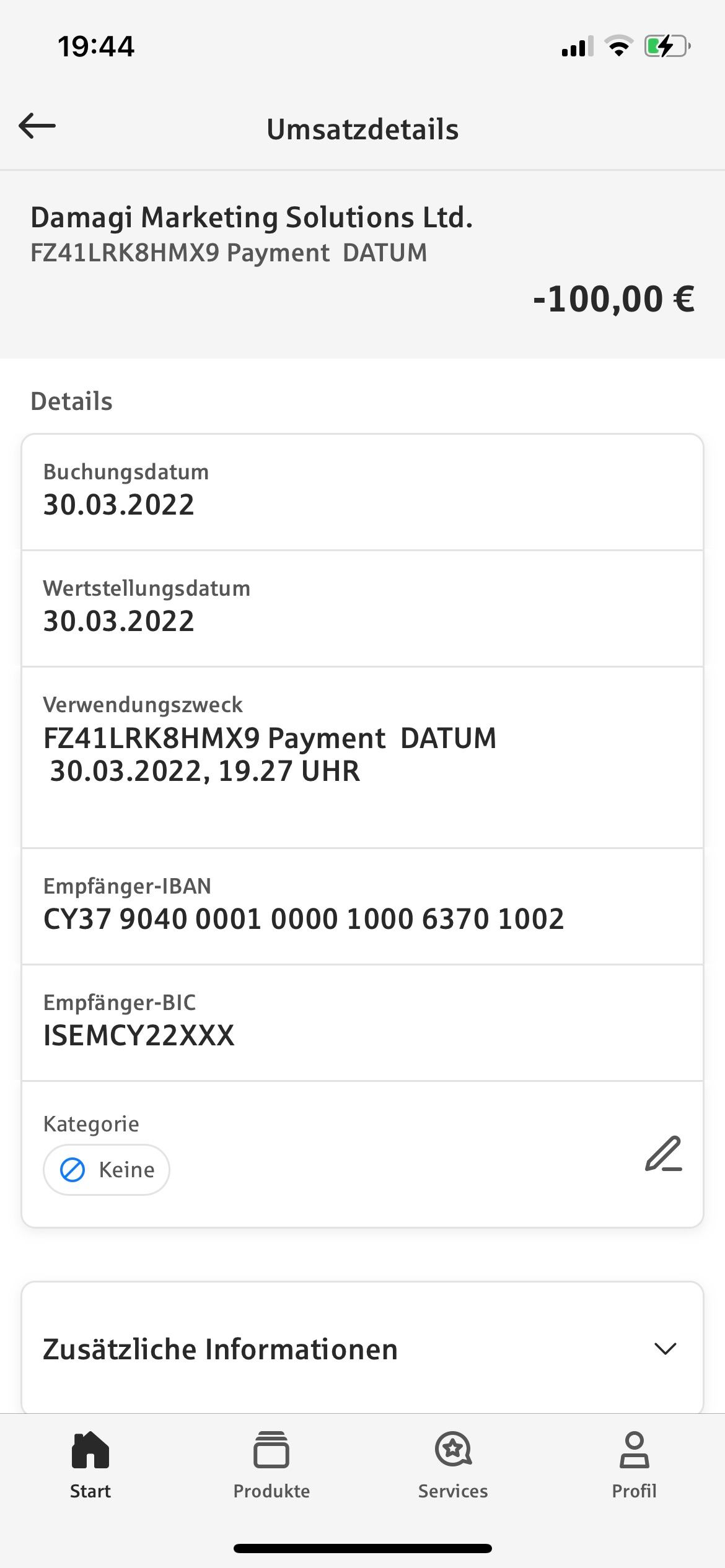This screenshot has height=1568, width=725.
Task: Open the Profil tab
Action: 634,1465
